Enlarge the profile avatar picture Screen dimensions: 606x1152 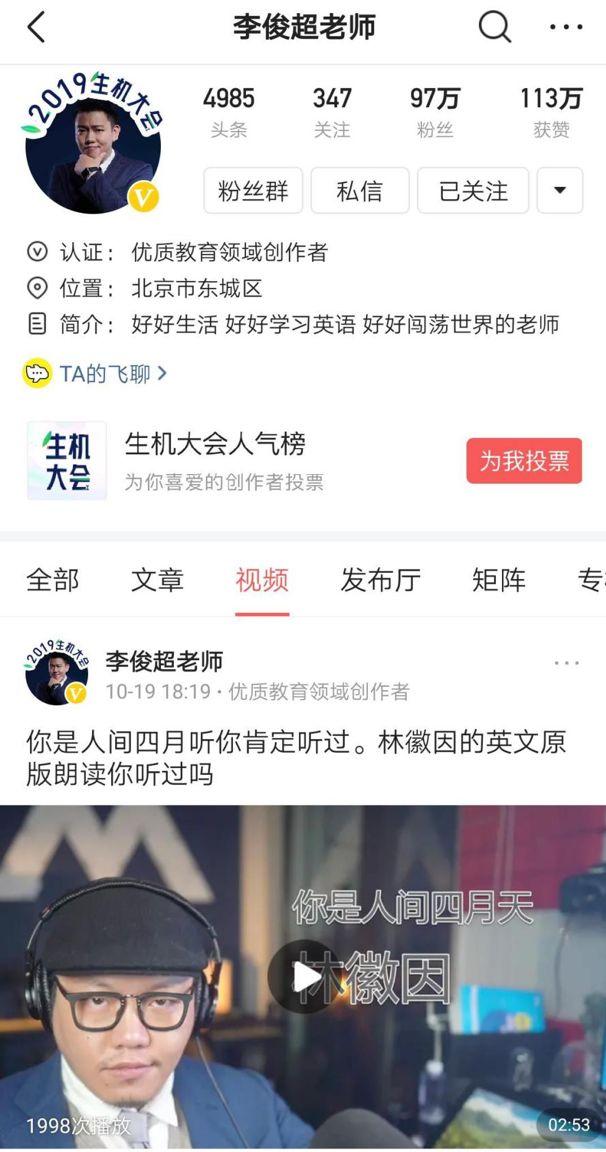pos(92,146)
